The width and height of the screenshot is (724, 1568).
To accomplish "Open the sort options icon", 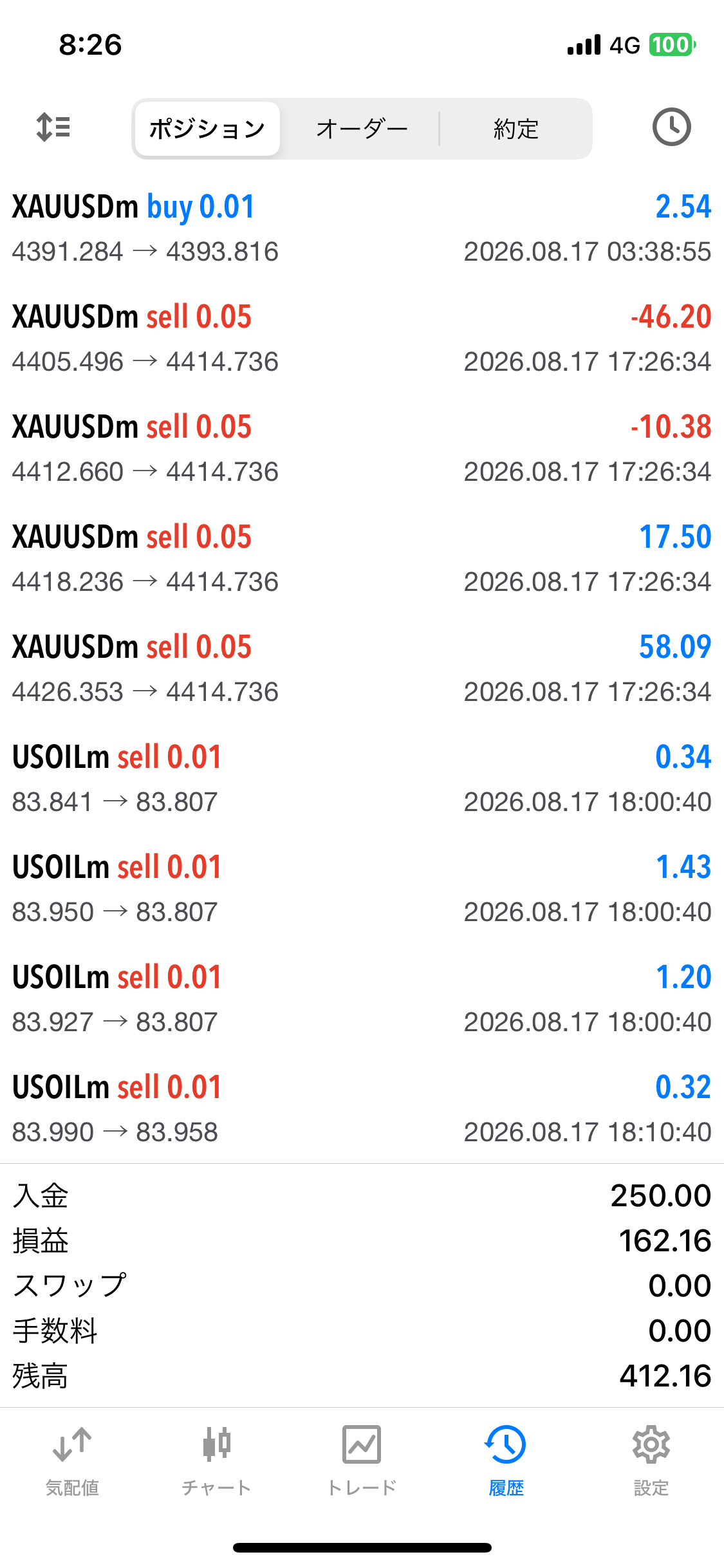I will coord(53,127).
